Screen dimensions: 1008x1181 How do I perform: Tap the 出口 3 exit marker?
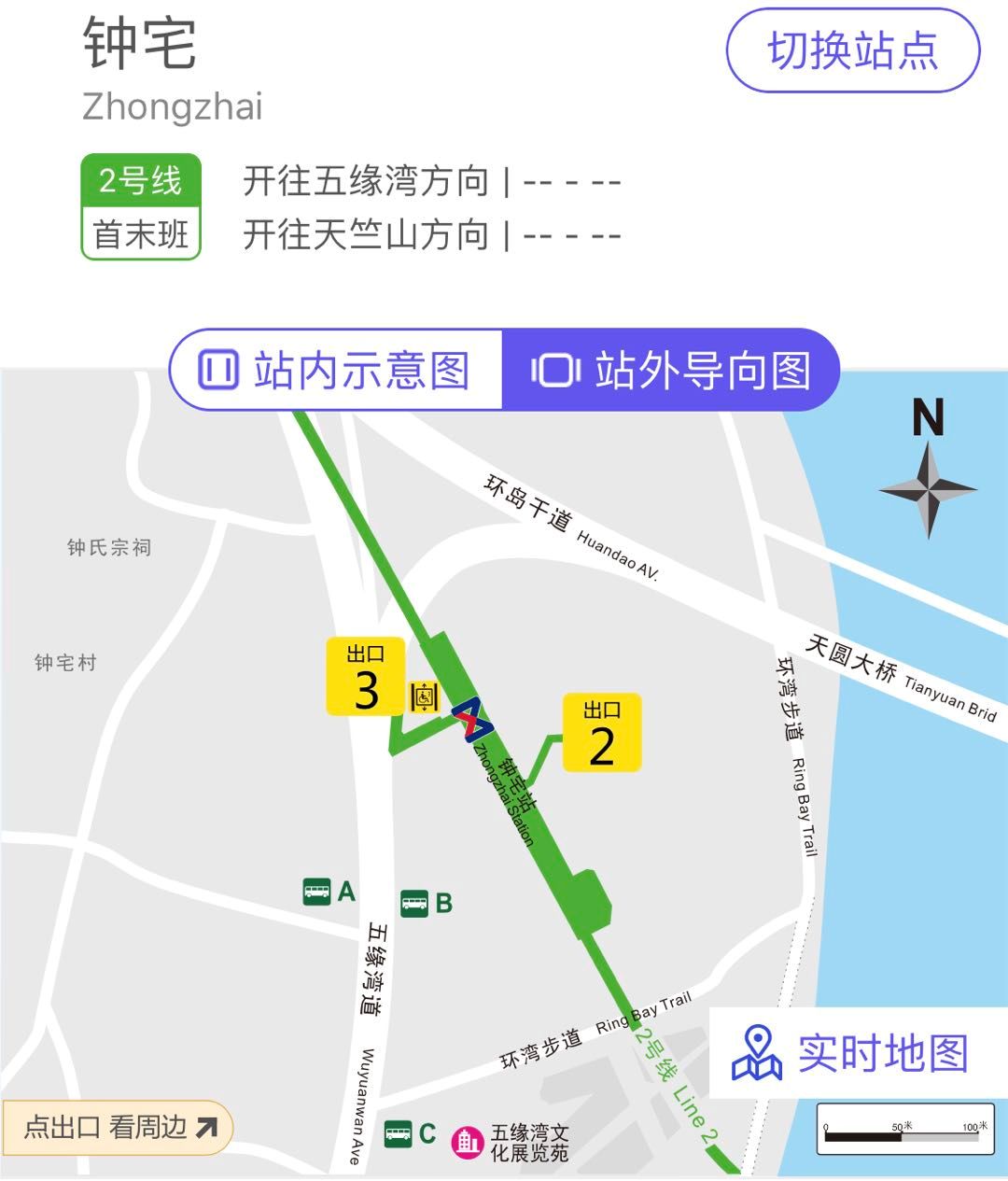click(366, 677)
